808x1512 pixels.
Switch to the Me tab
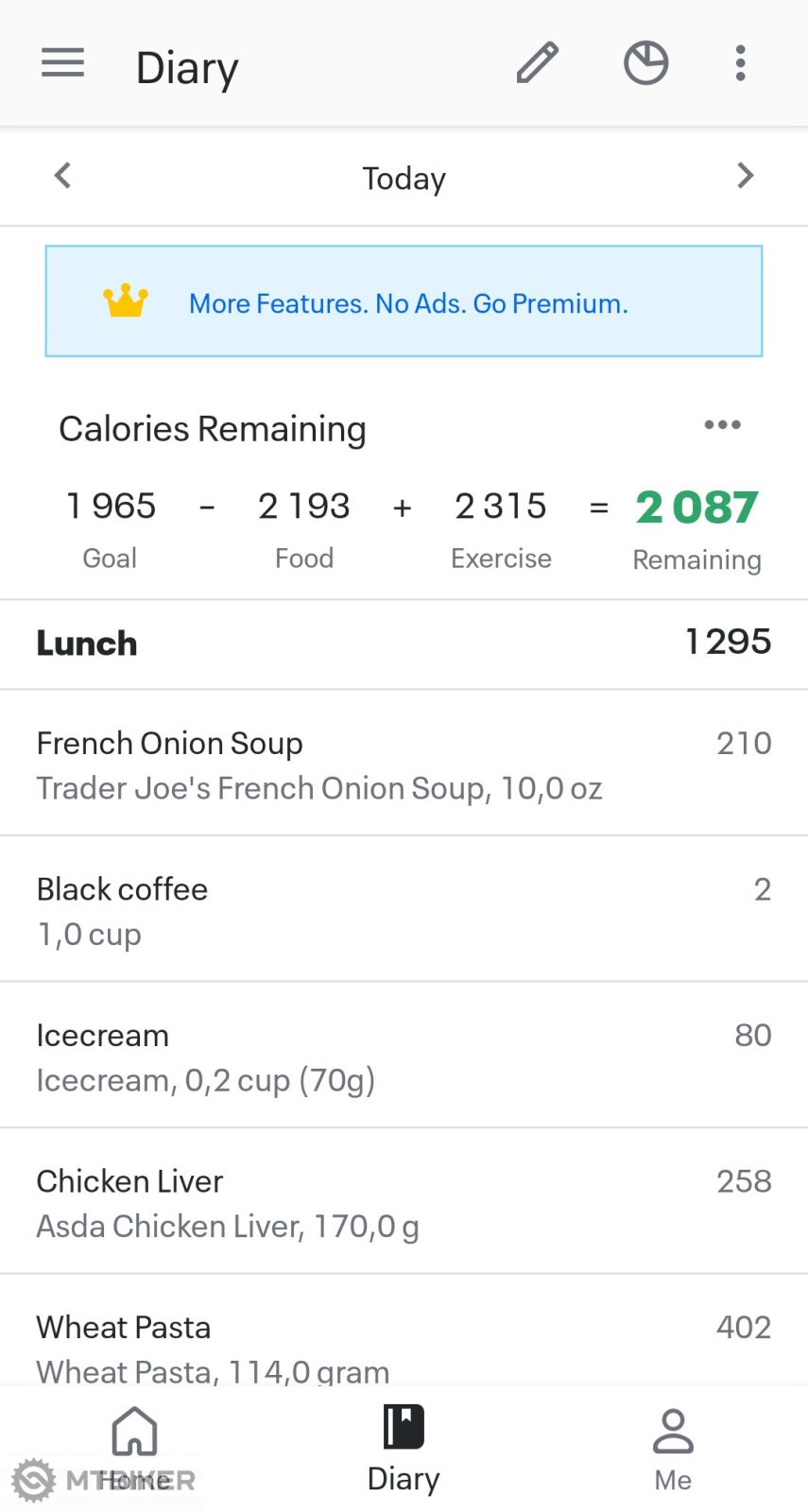coord(672,1451)
